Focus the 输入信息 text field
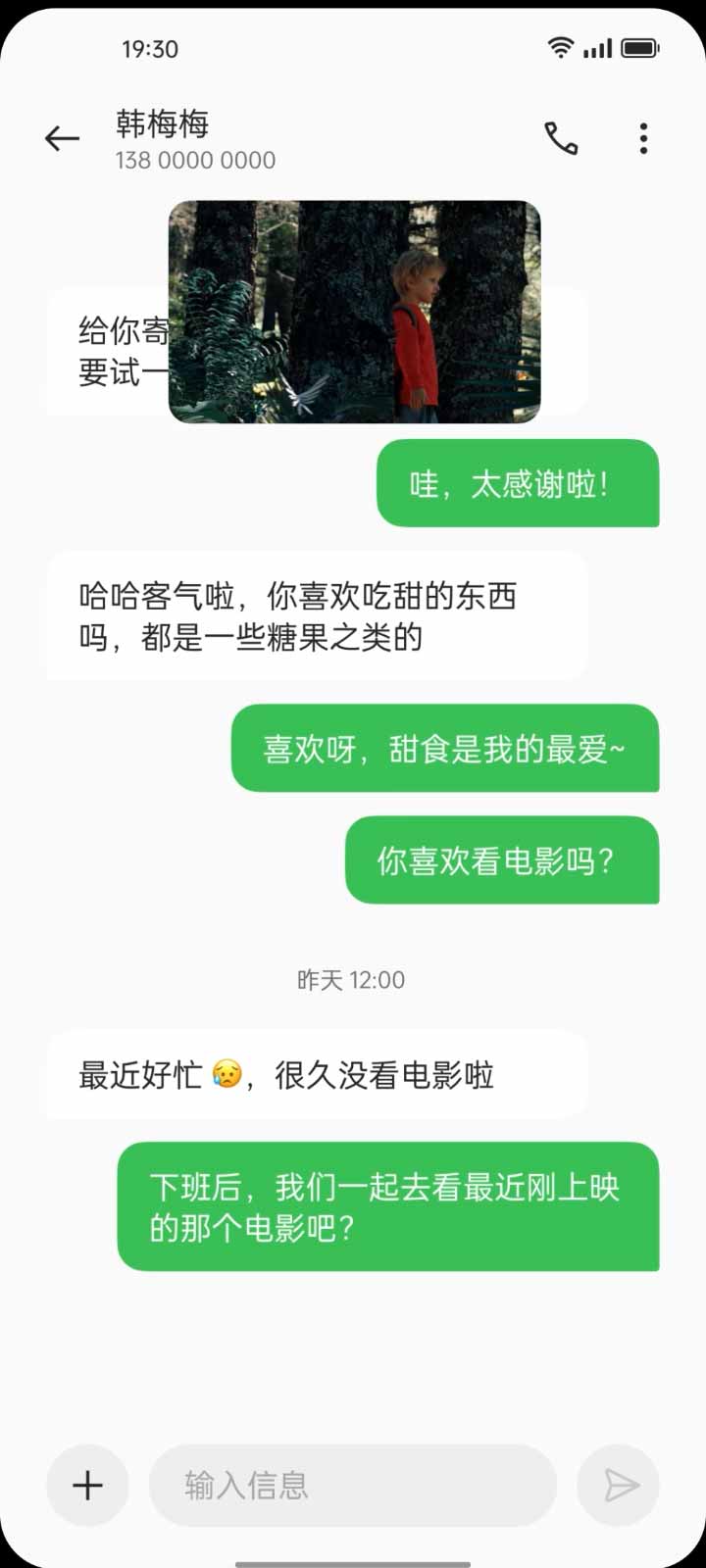 (353, 1486)
